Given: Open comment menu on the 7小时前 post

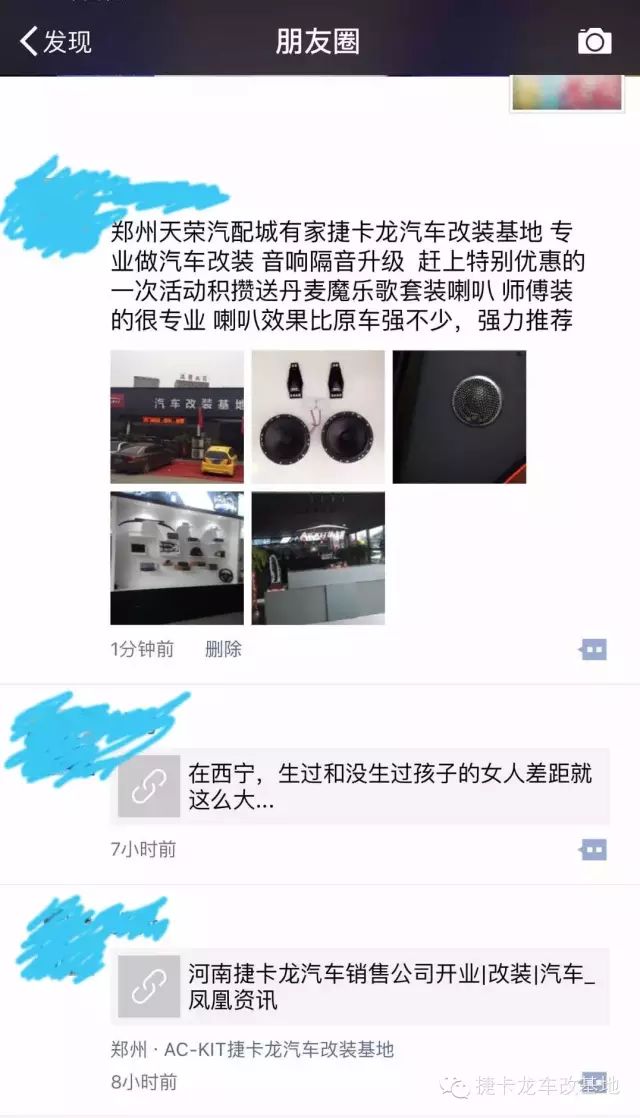Looking at the screenshot, I should pos(593,850).
